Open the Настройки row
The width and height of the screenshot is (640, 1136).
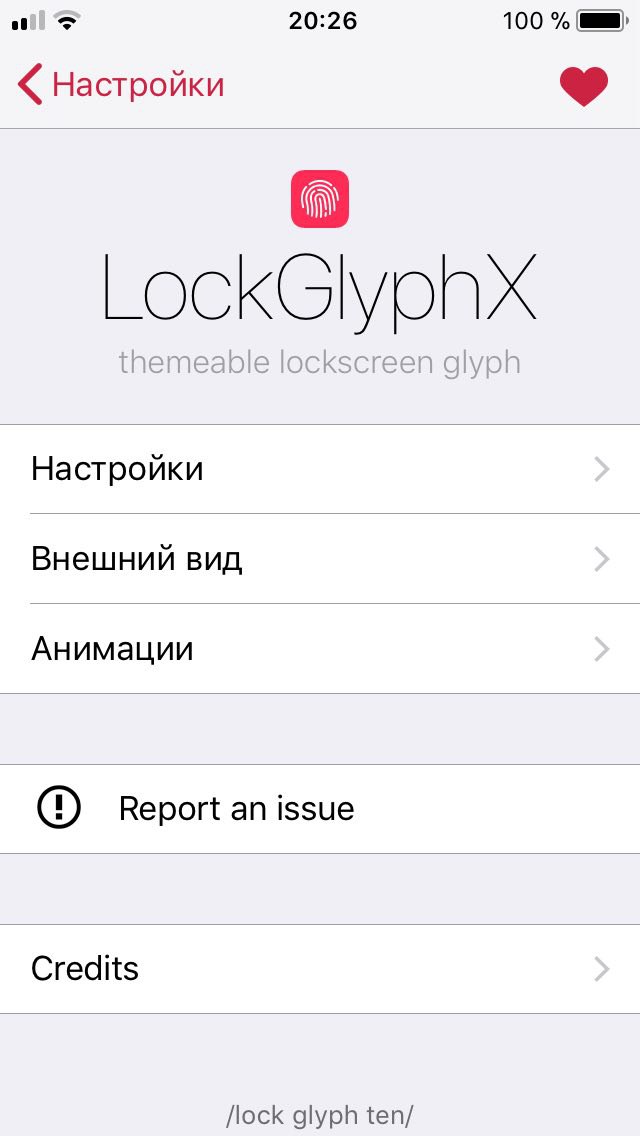click(320, 469)
